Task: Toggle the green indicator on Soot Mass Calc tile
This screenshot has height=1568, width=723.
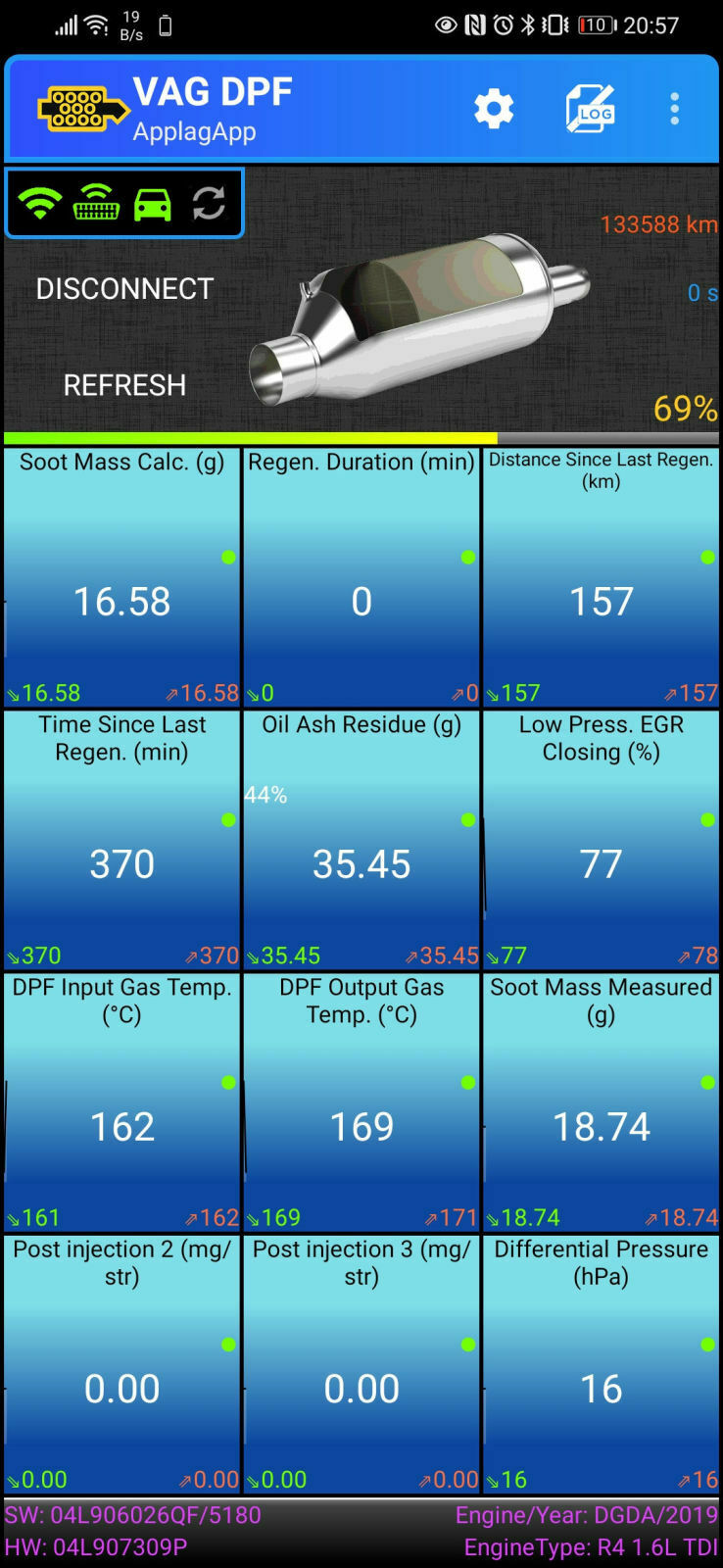Action: pyautogui.click(x=228, y=556)
